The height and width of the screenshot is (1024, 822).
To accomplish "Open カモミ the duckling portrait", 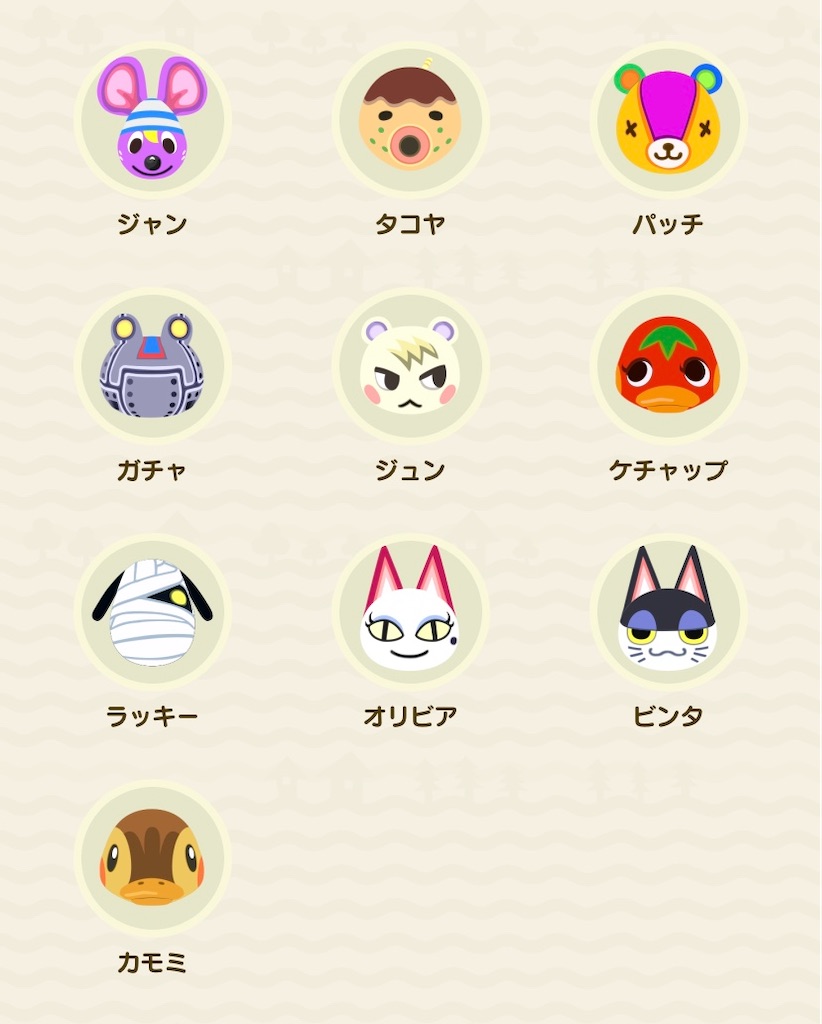I will (x=153, y=860).
